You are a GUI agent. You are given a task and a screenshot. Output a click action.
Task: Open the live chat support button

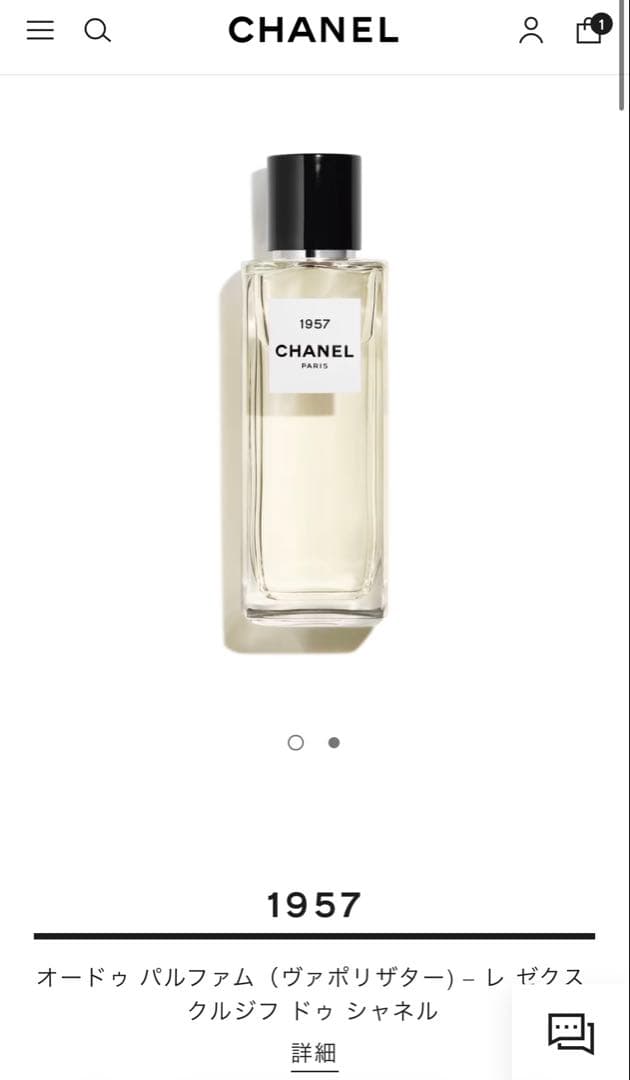[x=571, y=1032]
